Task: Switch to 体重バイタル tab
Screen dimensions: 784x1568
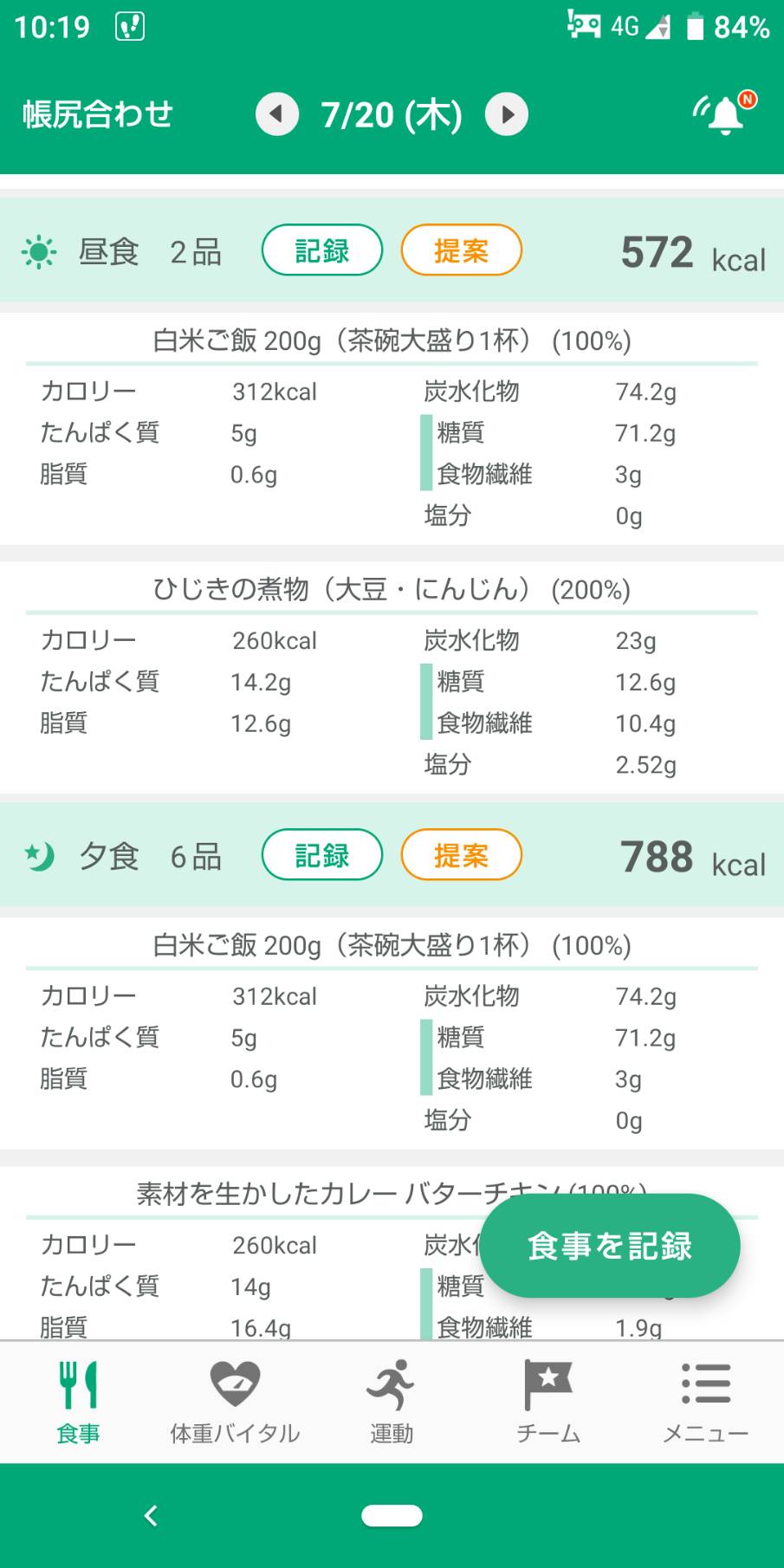Action: pyautogui.click(x=235, y=1403)
